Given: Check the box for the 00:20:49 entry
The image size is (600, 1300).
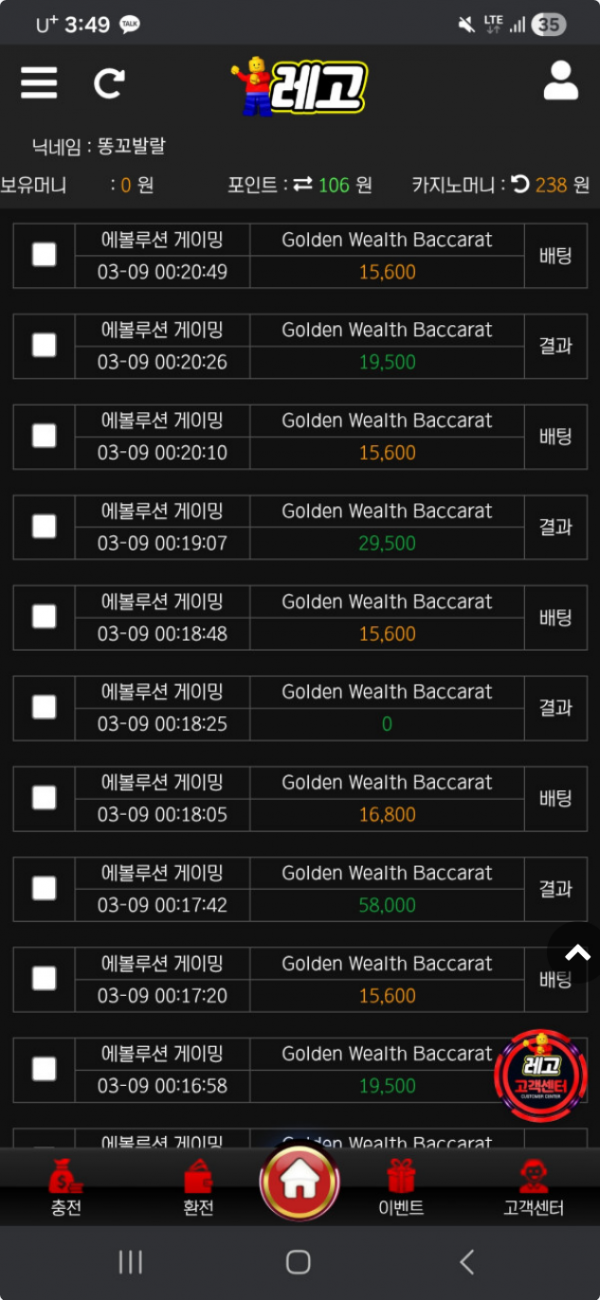Looking at the screenshot, I should tap(44, 255).
